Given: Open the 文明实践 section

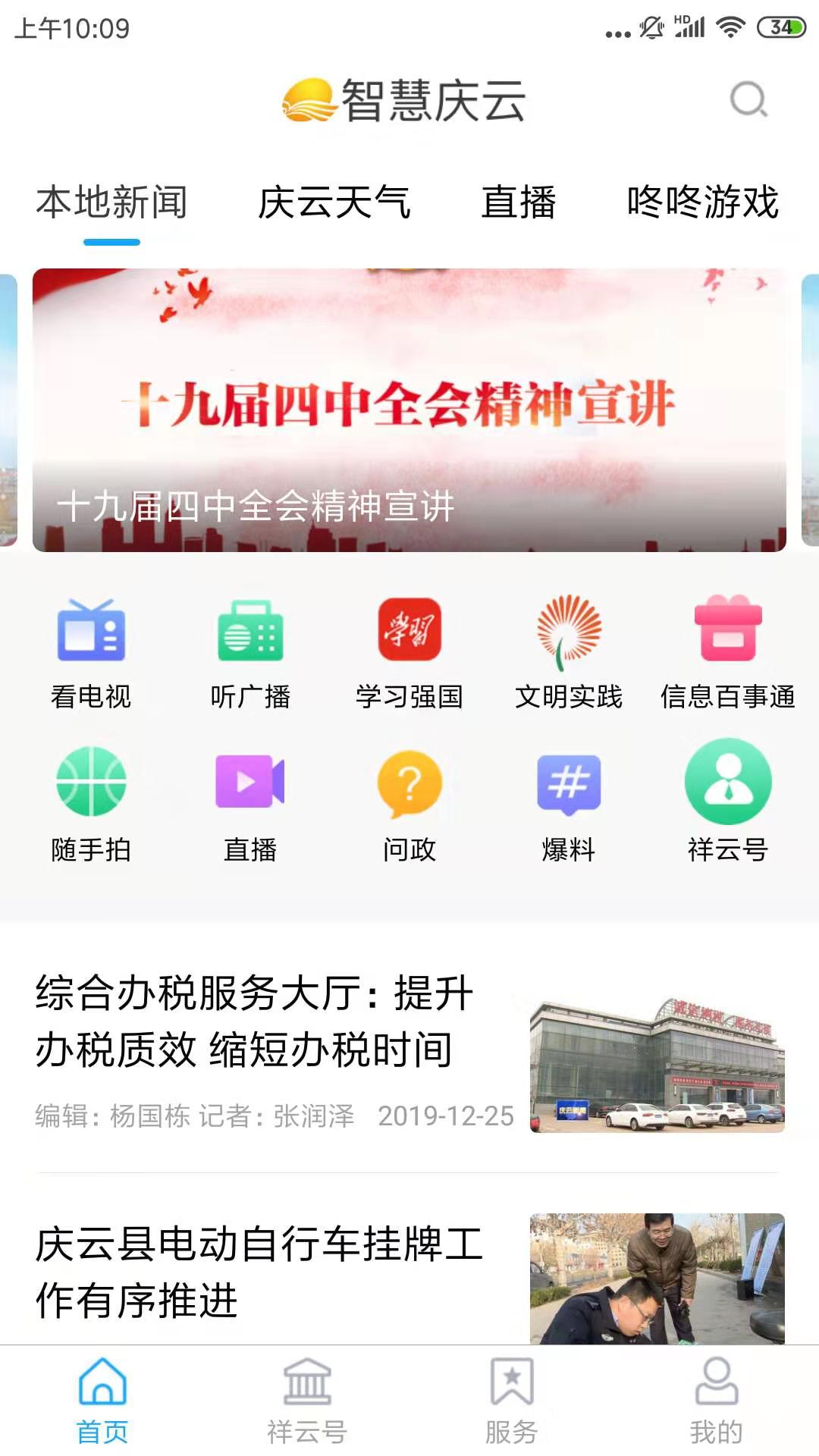Looking at the screenshot, I should pos(570,652).
